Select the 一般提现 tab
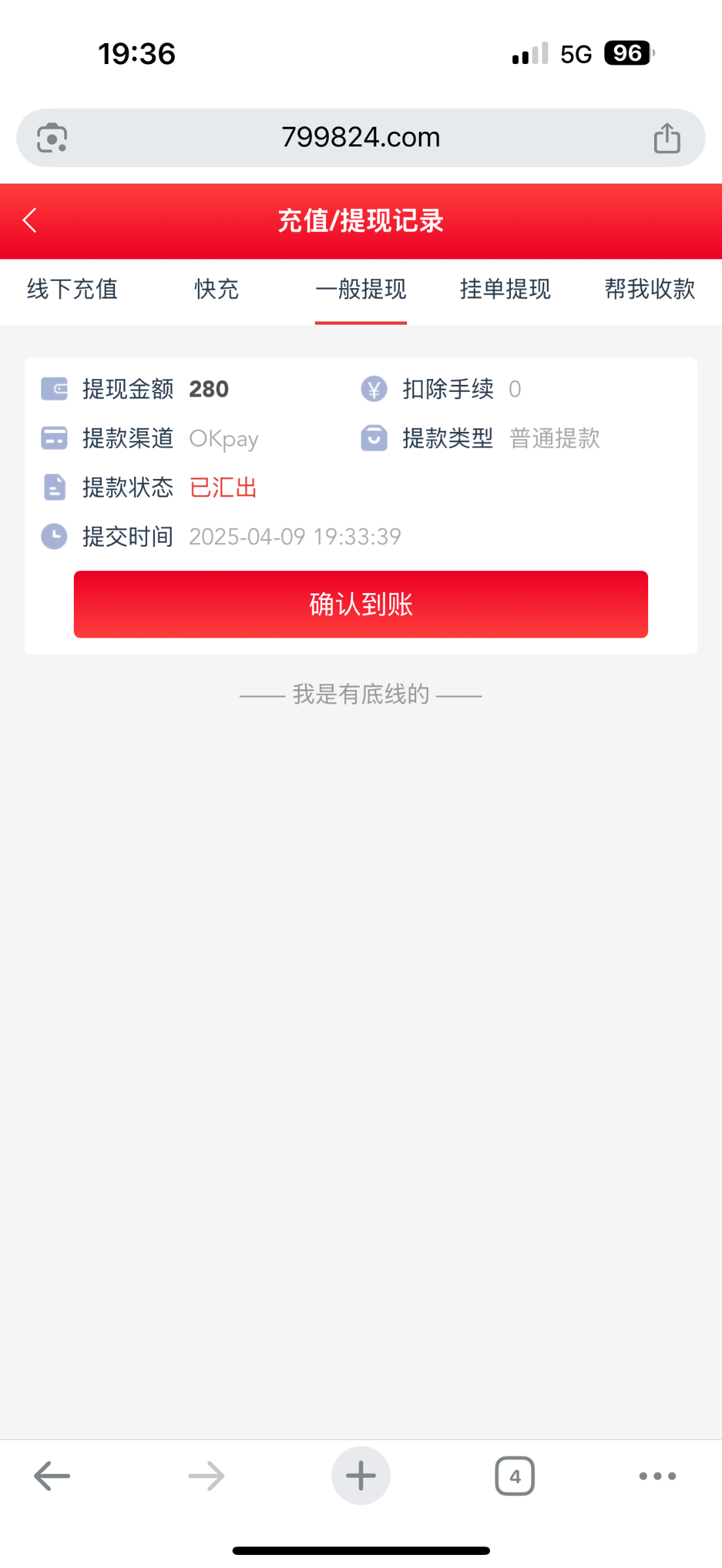Screen dimensions: 722x1568 tap(361, 289)
